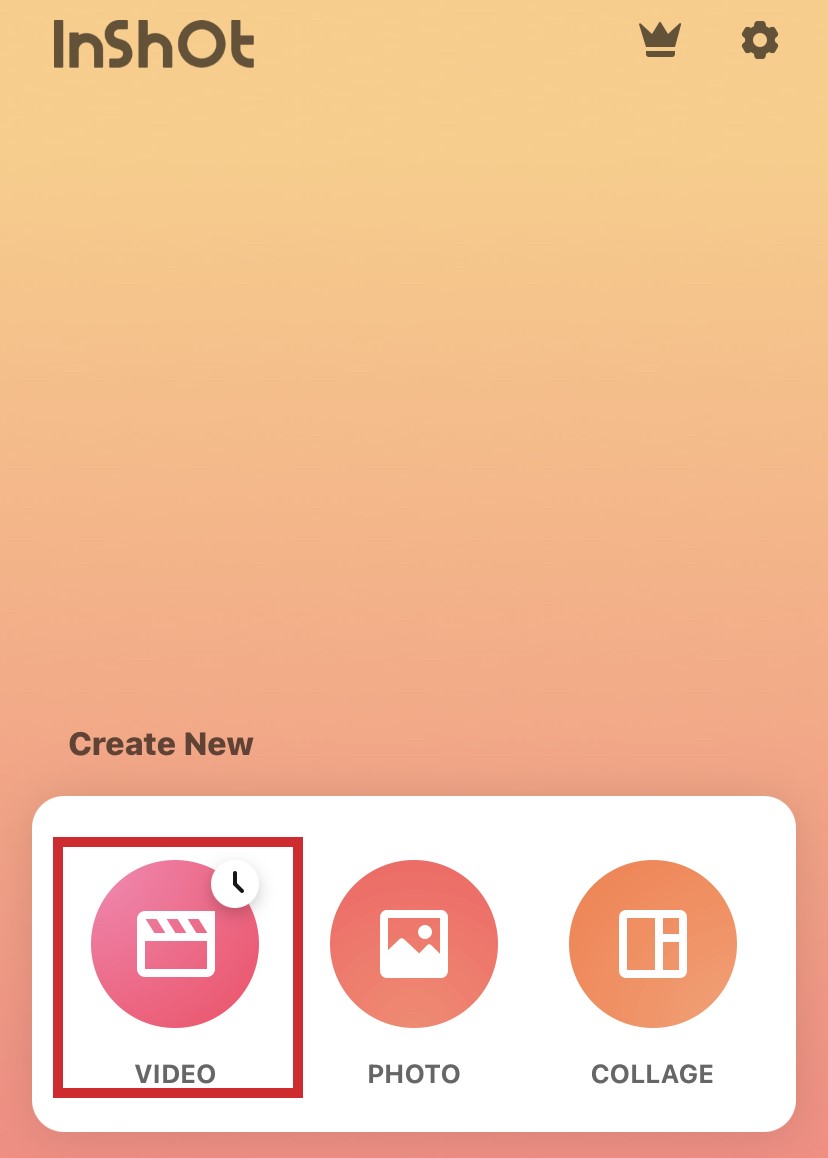Open the premium crown icon
This screenshot has width=828, height=1158.
660,41
